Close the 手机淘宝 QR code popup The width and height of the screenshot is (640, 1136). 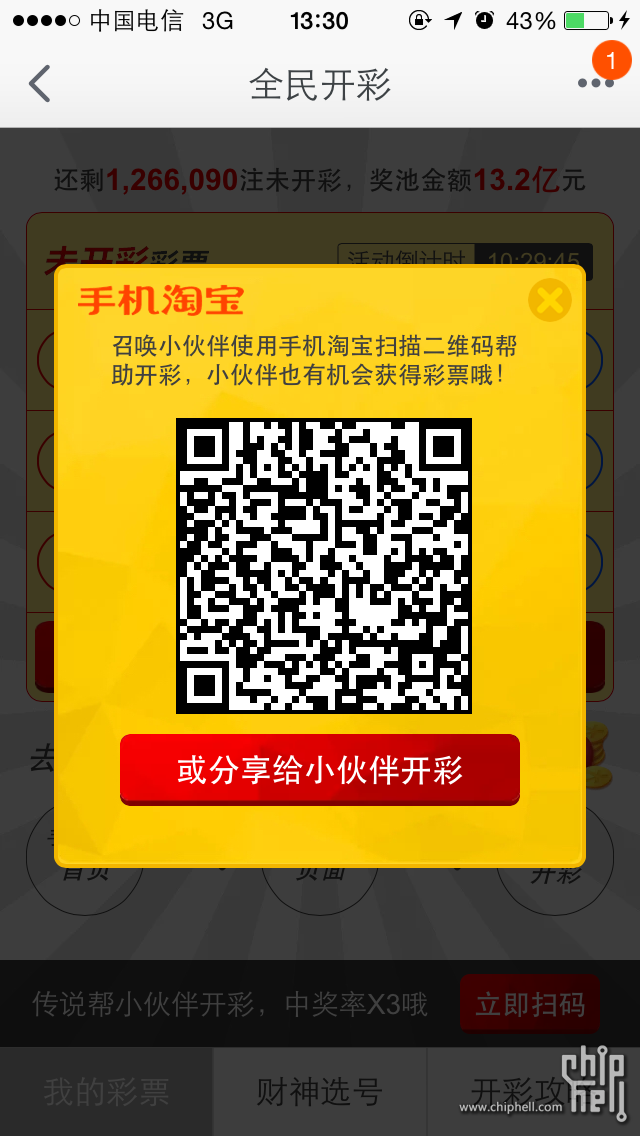tap(549, 299)
